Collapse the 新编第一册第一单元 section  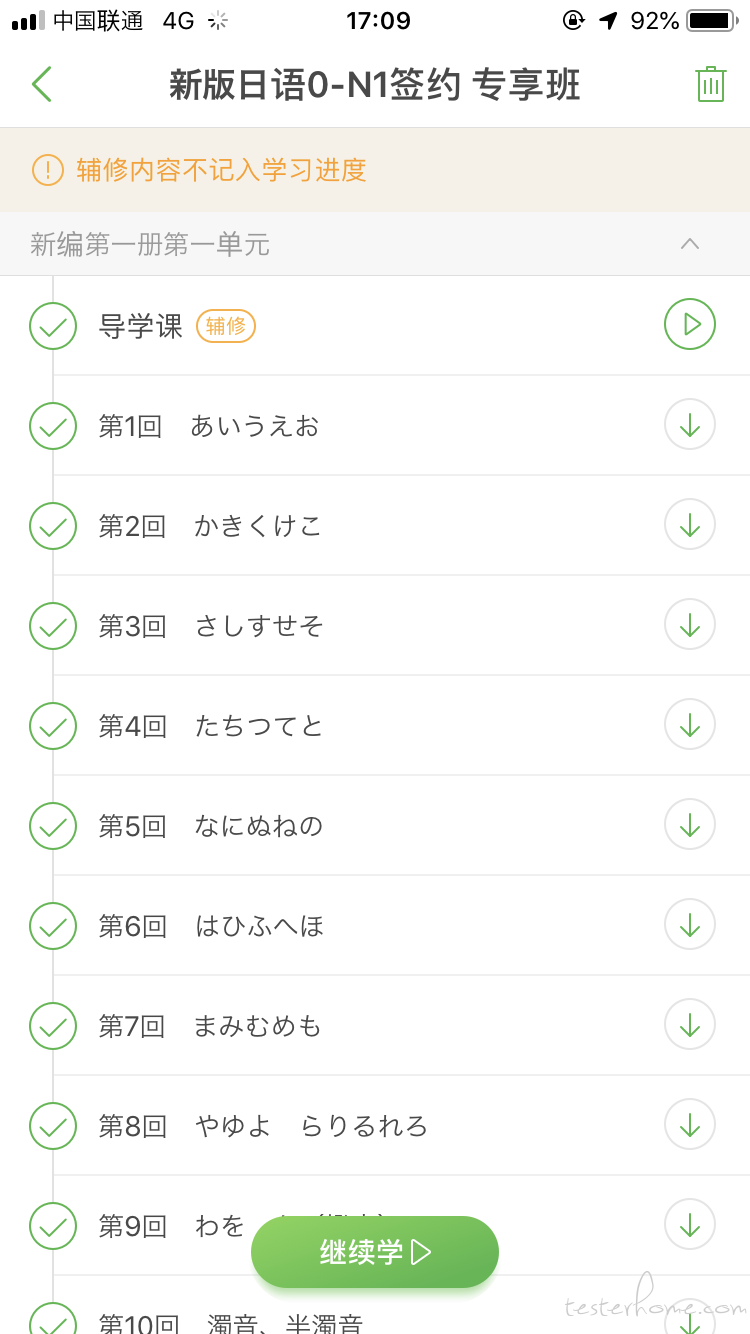[690, 244]
